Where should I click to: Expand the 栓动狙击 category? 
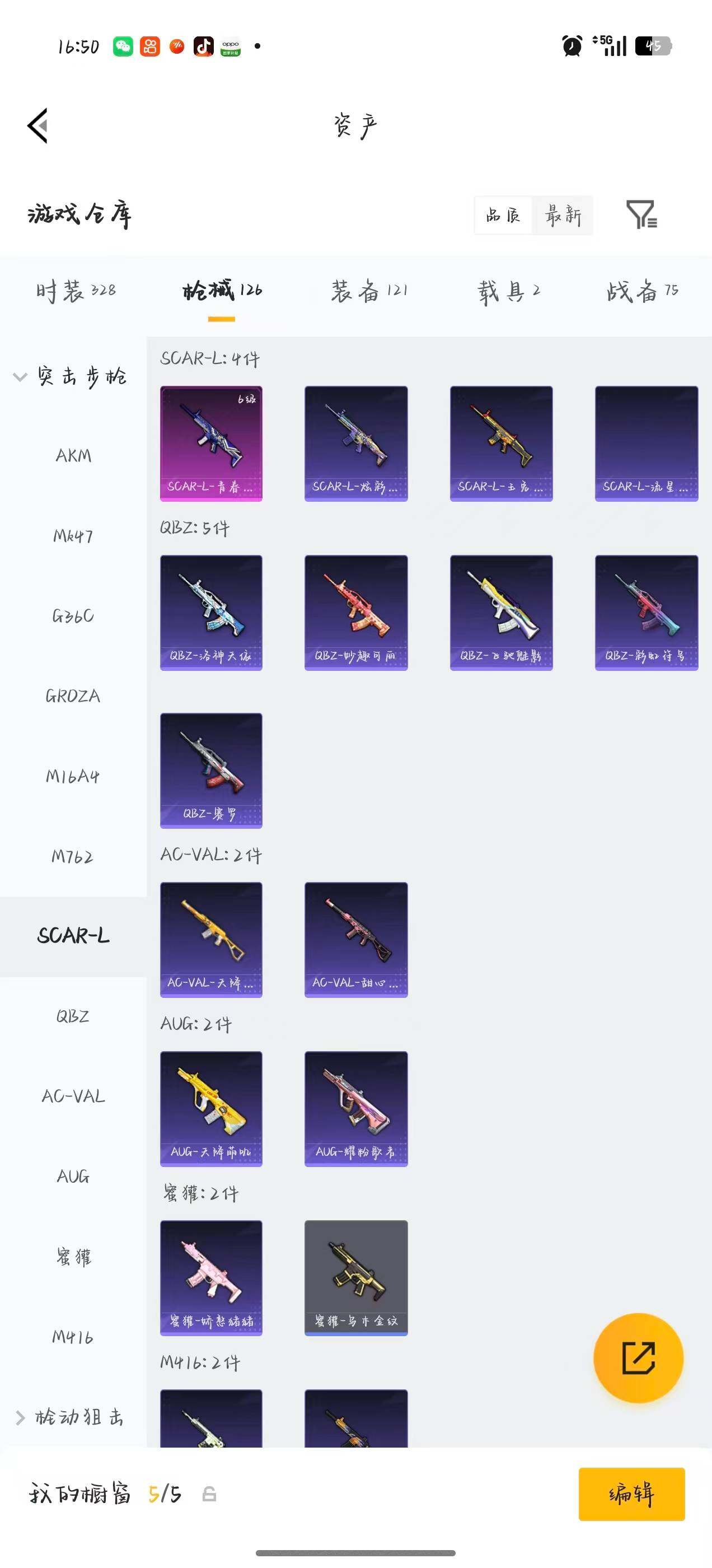tap(71, 1418)
